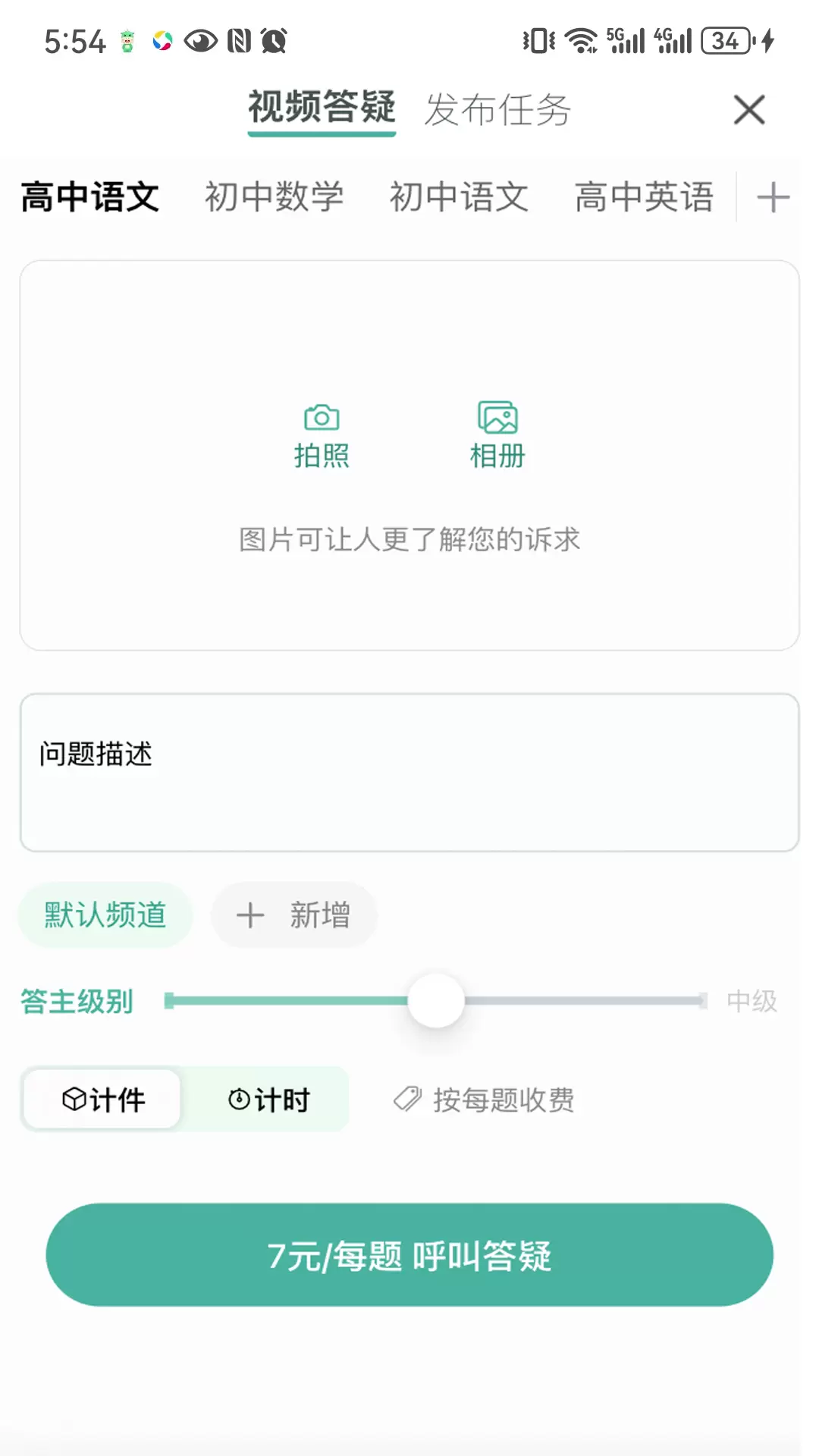Switch to 初中数学 subject
This screenshot has width=819, height=1456.
(x=275, y=197)
